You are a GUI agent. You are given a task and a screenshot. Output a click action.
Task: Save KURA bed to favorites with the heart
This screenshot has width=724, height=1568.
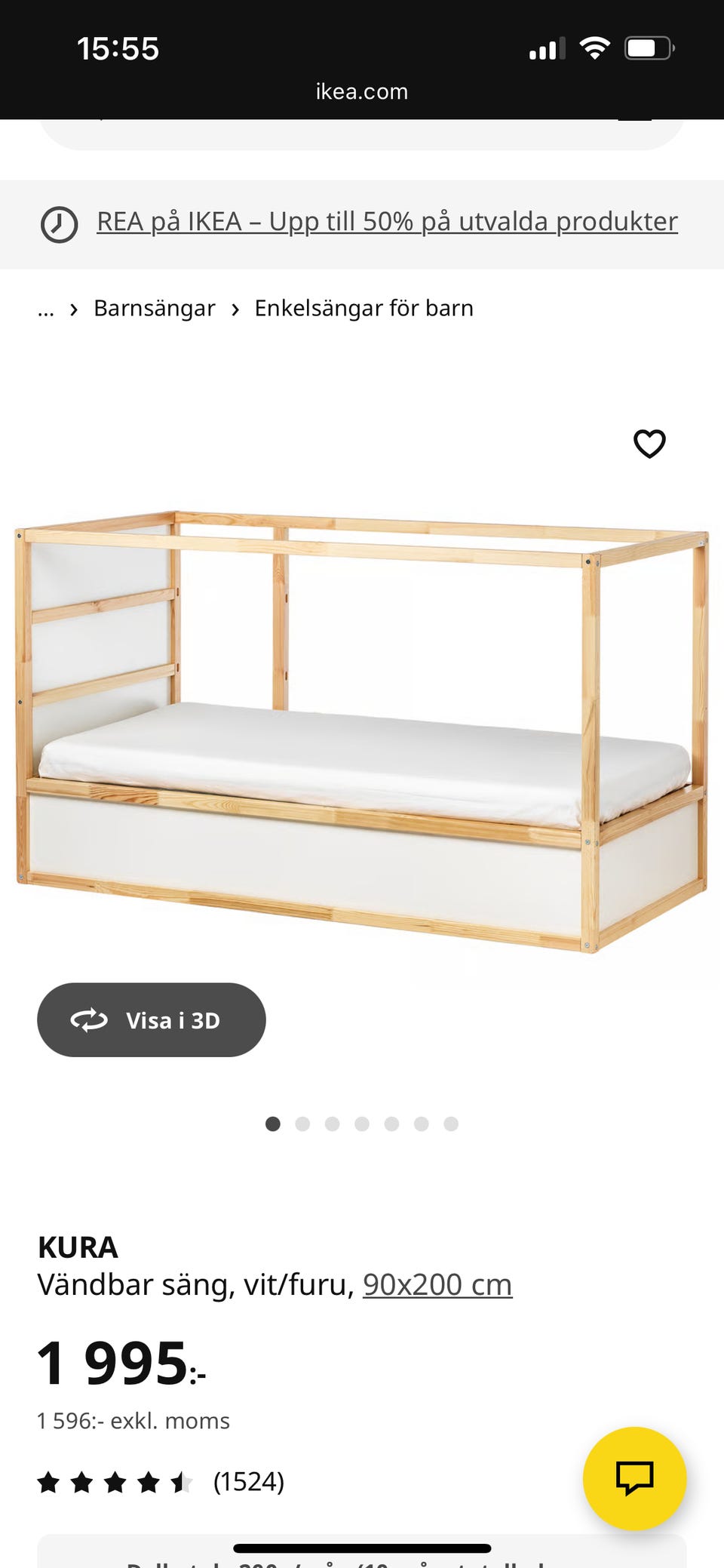coord(649,444)
